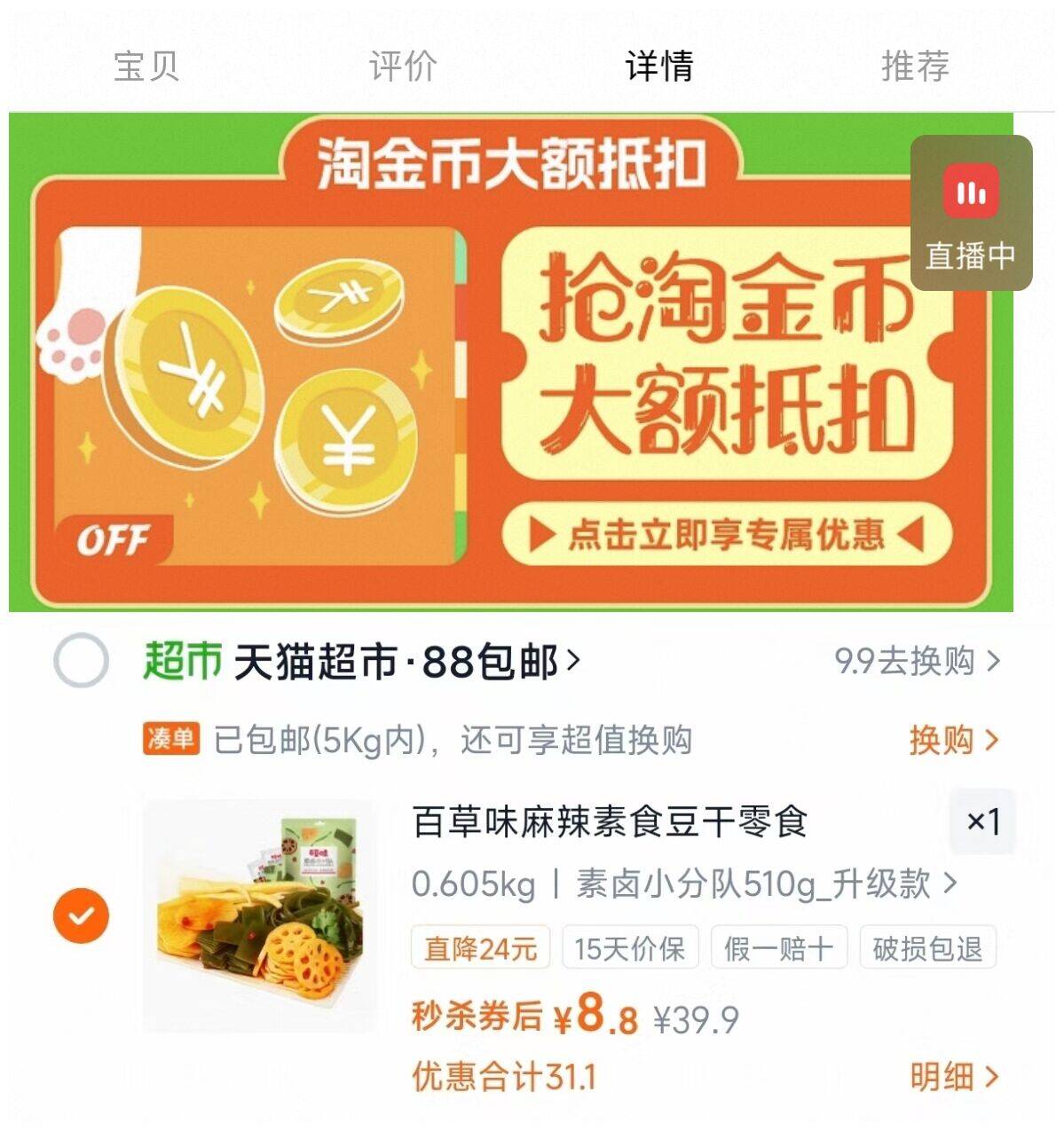1064x1131 pixels.
Task: Open the 推荐 tab
Action: point(915,67)
